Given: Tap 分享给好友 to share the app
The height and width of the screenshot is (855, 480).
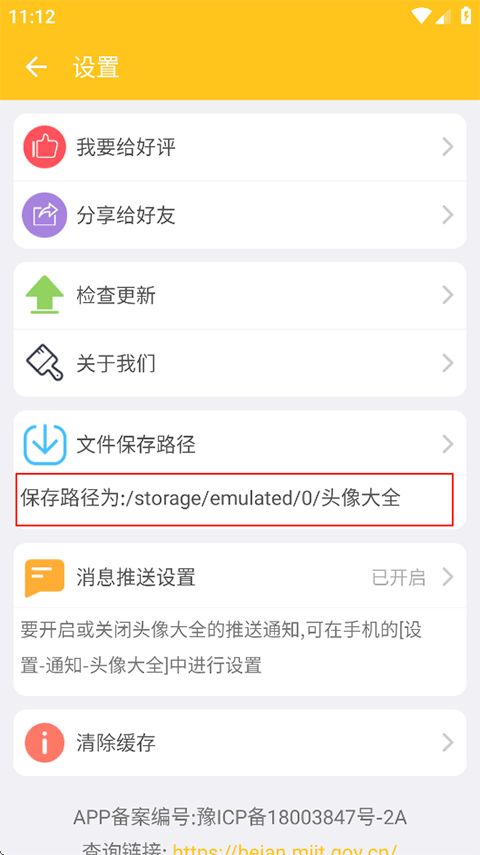Looking at the screenshot, I should (239, 215).
